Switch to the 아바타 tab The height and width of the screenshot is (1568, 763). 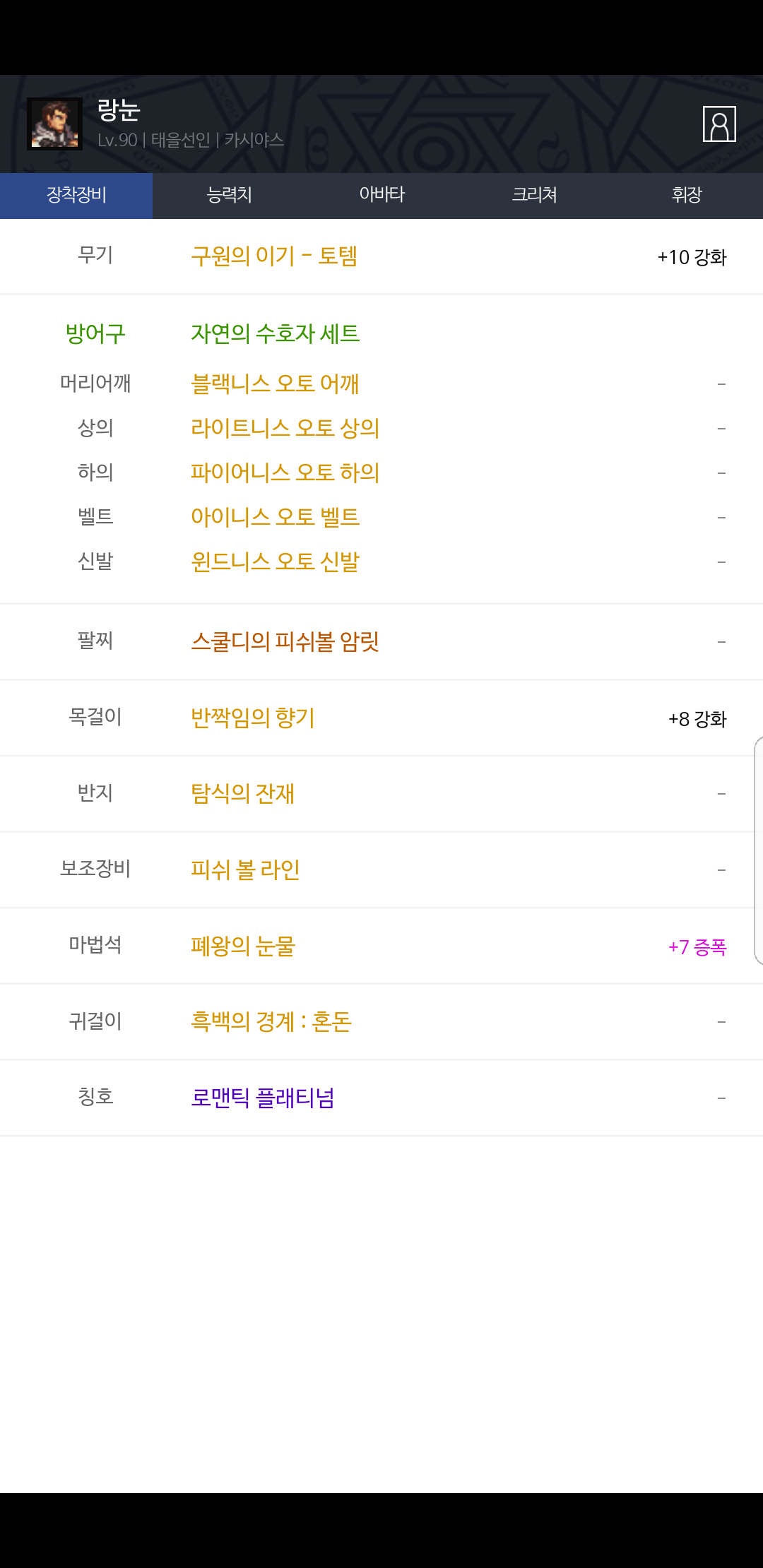click(x=381, y=195)
